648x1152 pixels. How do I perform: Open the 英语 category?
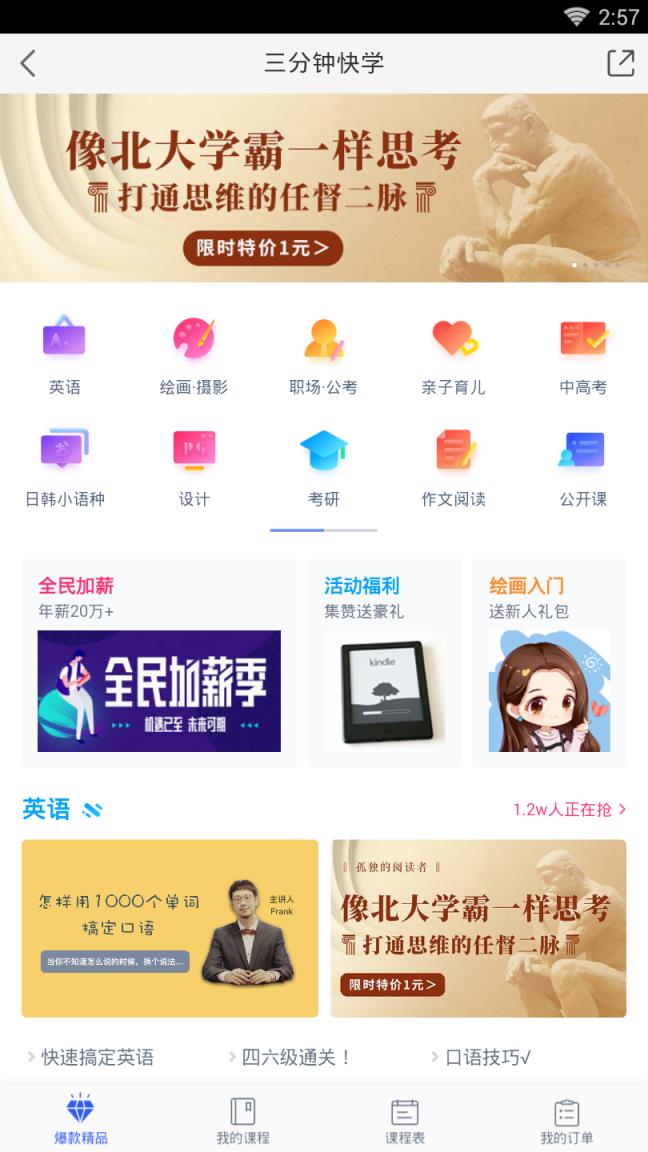click(64, 355)
